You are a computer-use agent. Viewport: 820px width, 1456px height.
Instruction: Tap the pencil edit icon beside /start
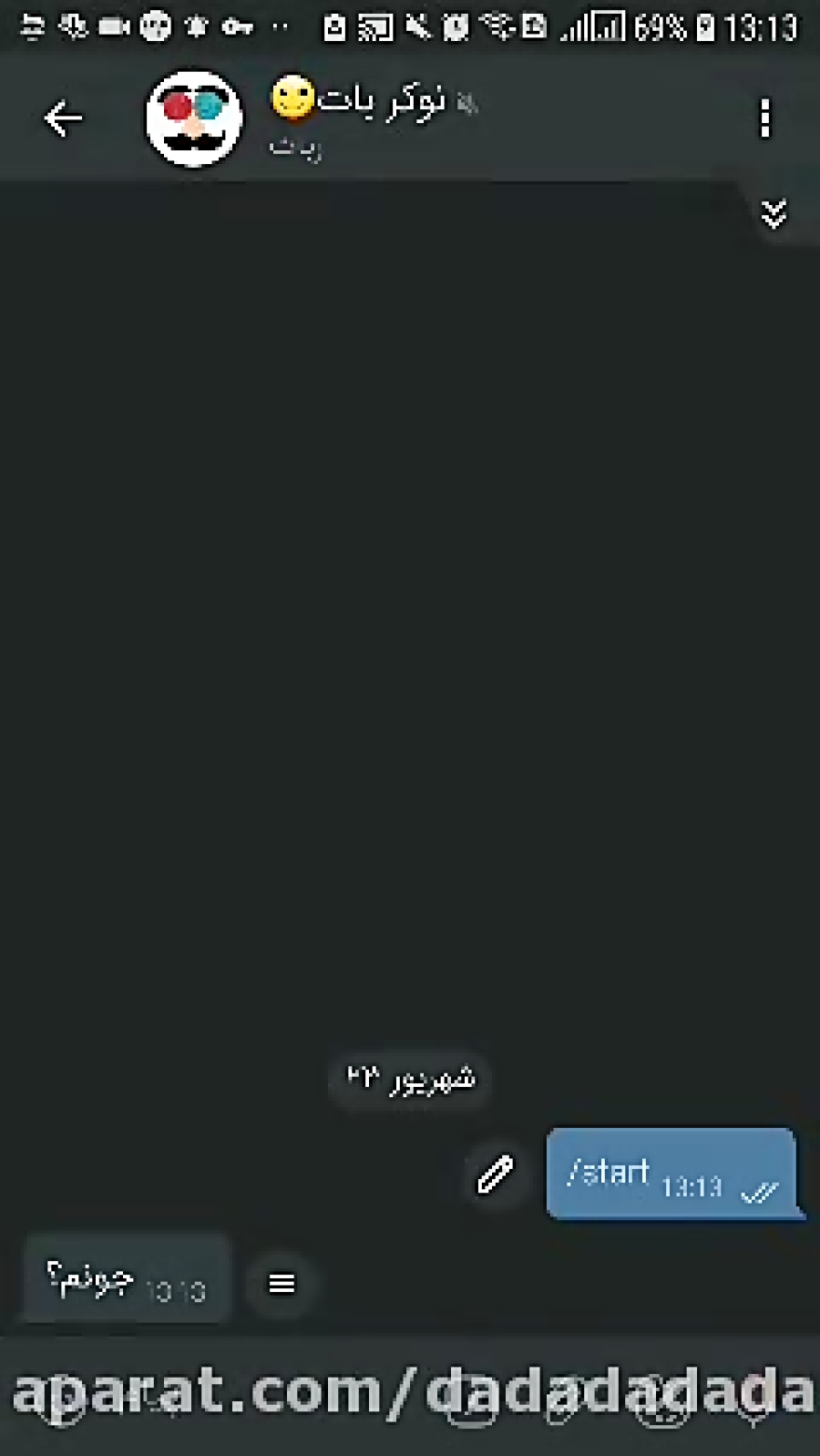(495, 1174)
